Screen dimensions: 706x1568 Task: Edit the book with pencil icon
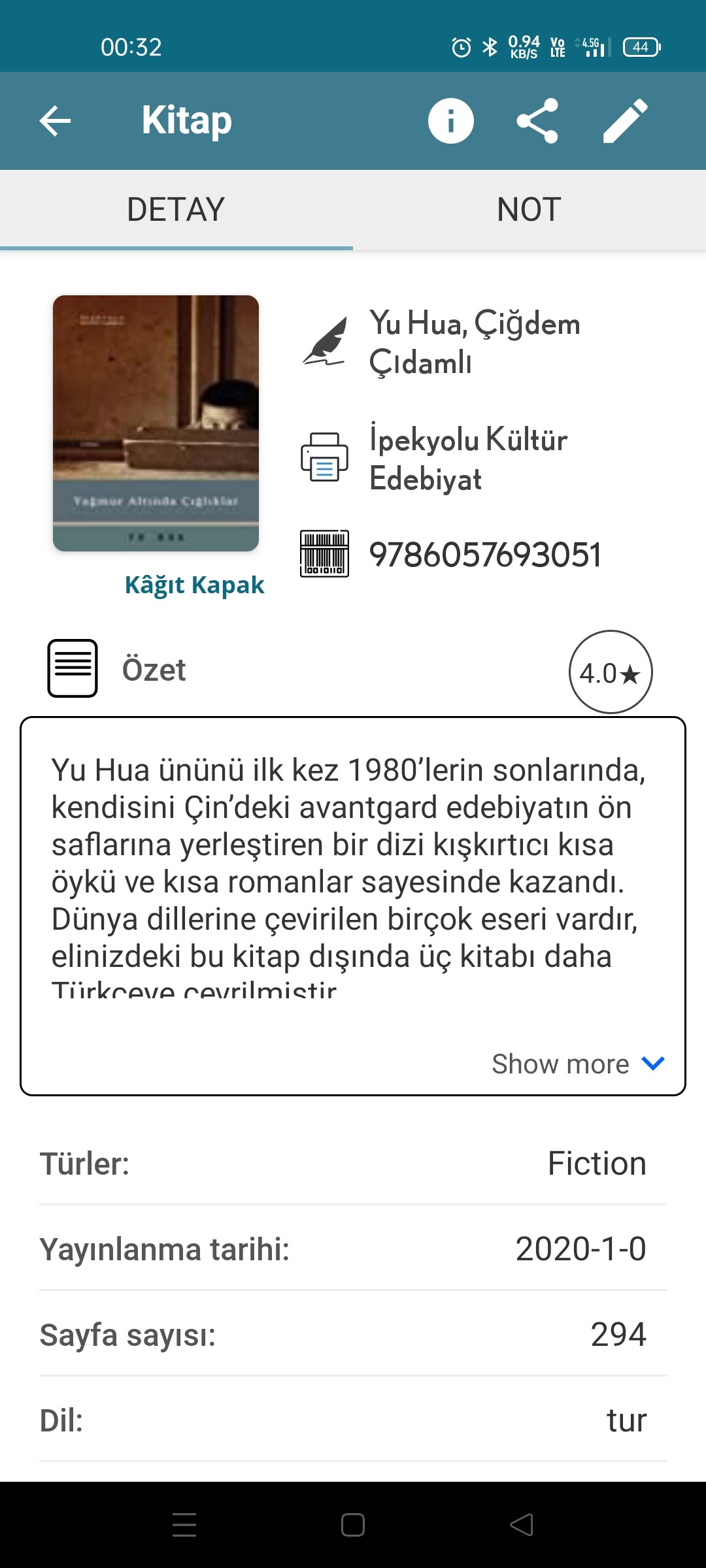[x=625, y=121]
